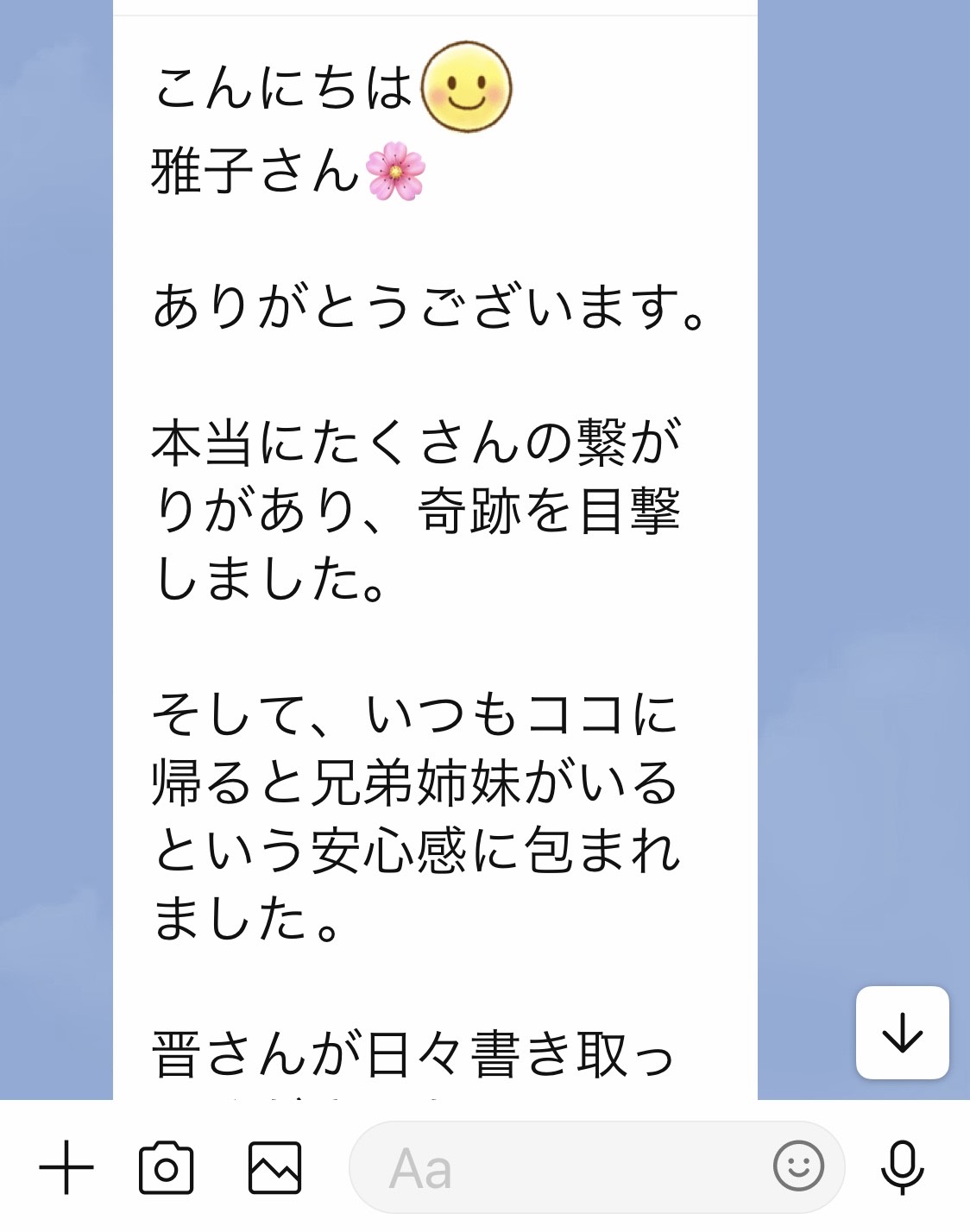The width and height of the screenshot is (970, 1232).
Task: Open the camera to take a photo
Action: point(166,1167)
